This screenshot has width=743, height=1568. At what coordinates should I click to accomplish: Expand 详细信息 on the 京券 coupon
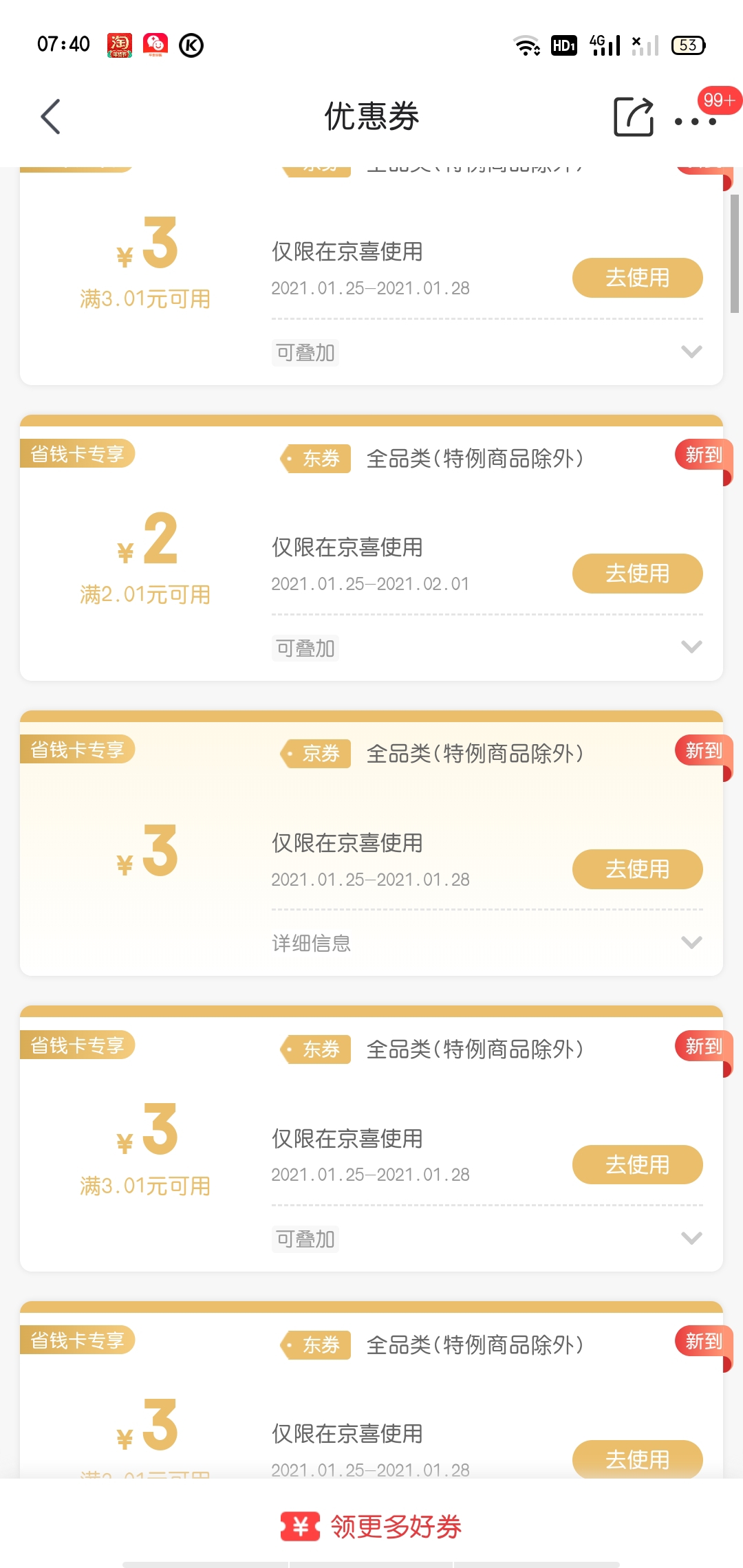(691, 942)
